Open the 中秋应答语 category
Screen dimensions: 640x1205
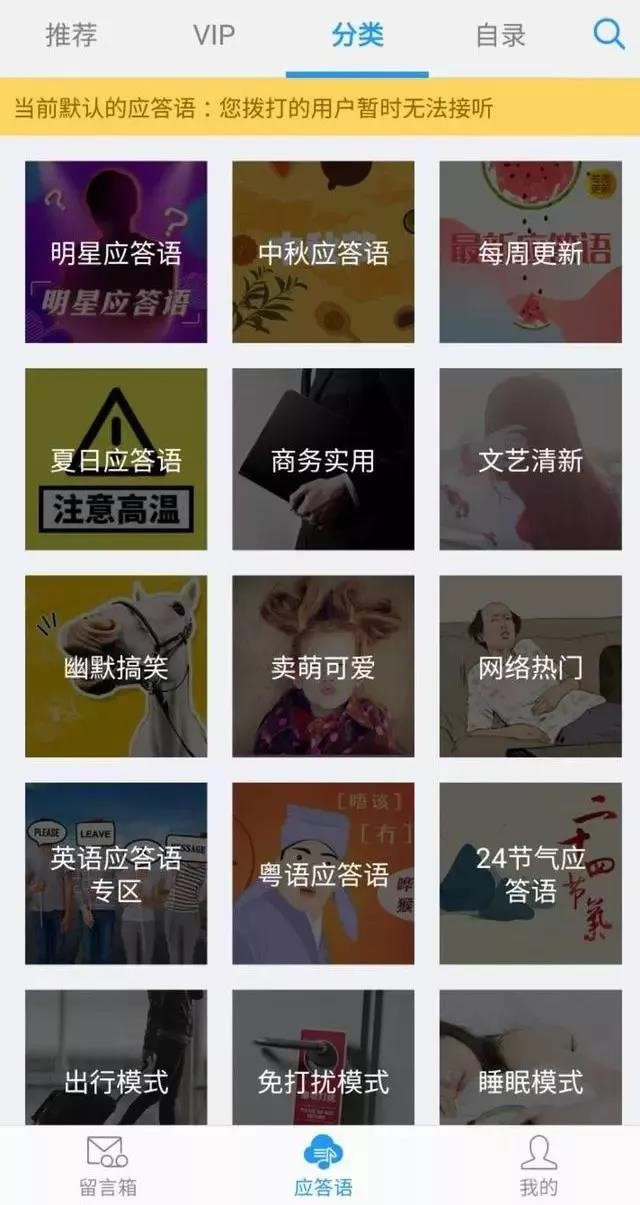point(323,252)
